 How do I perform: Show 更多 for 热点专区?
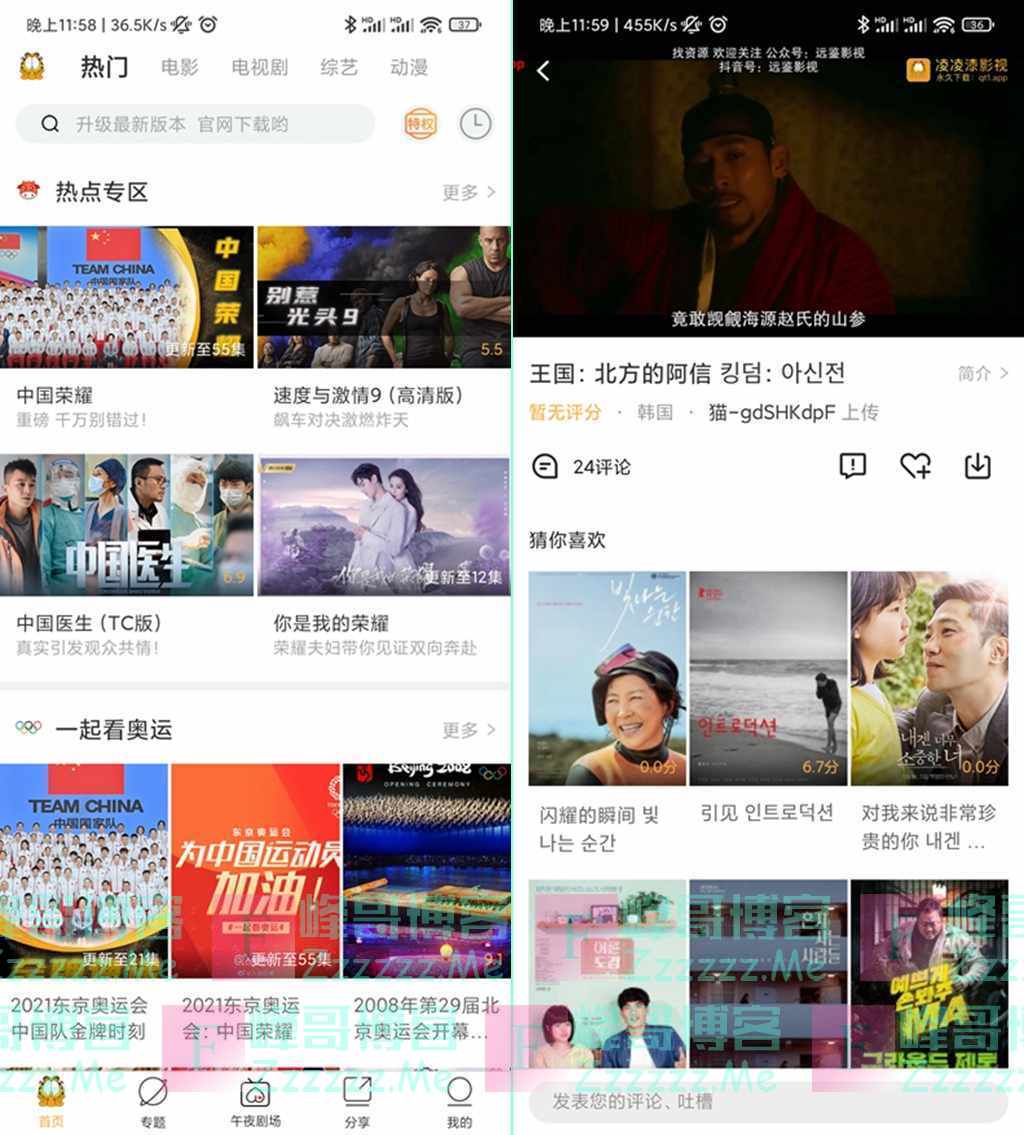coord(469,192)
